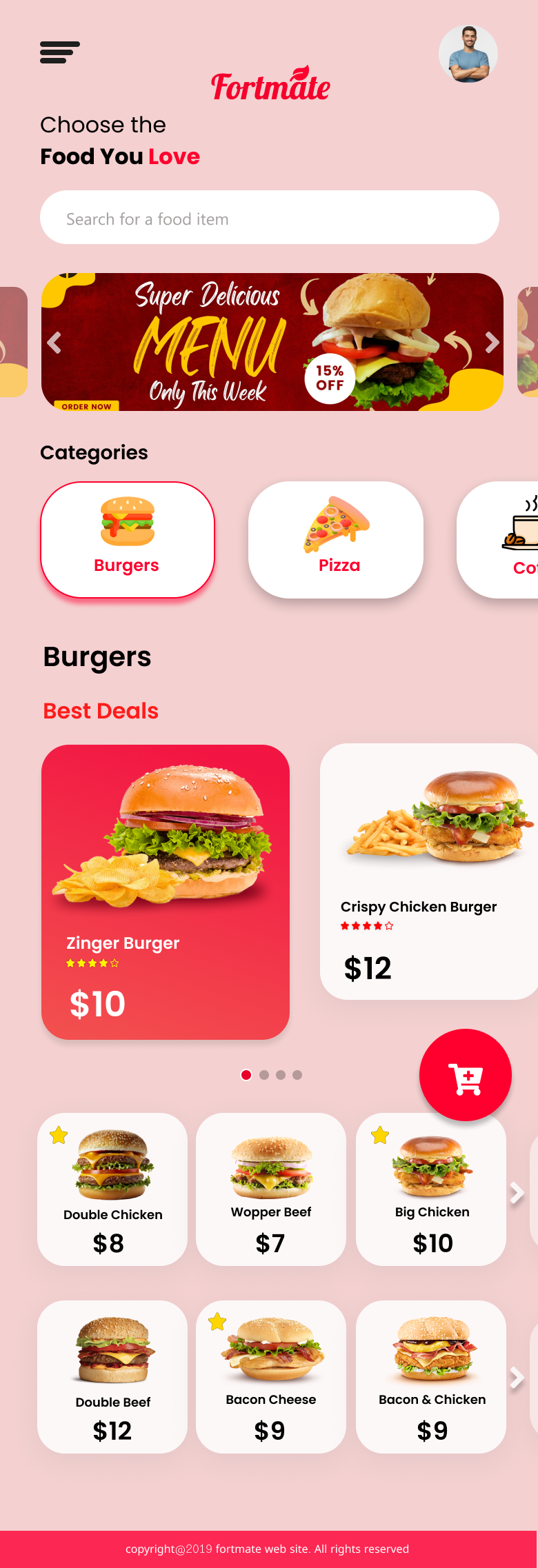
Task: Show the previous promo banner
Action: tap(54, 342)
